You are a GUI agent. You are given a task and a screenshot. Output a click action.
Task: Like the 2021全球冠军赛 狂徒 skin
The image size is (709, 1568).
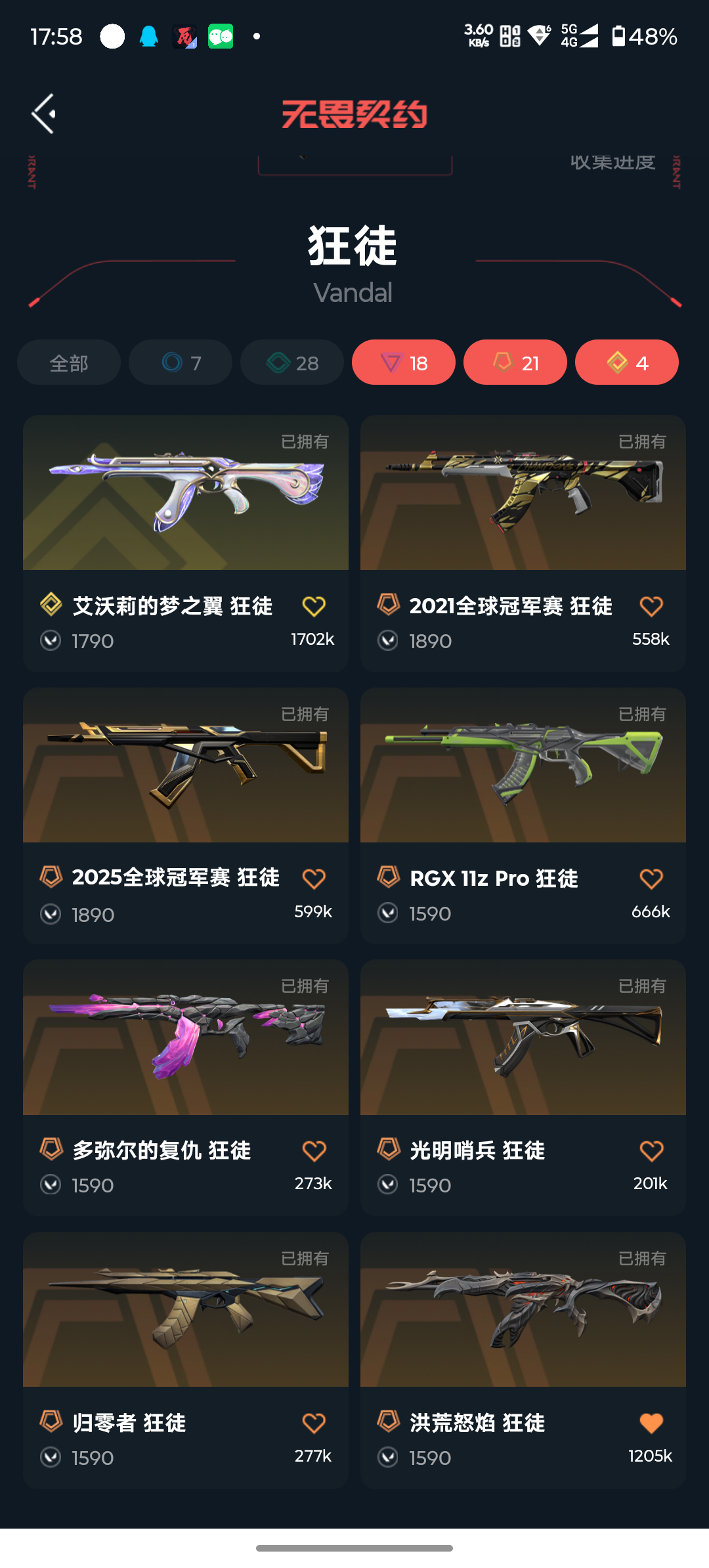651,606
